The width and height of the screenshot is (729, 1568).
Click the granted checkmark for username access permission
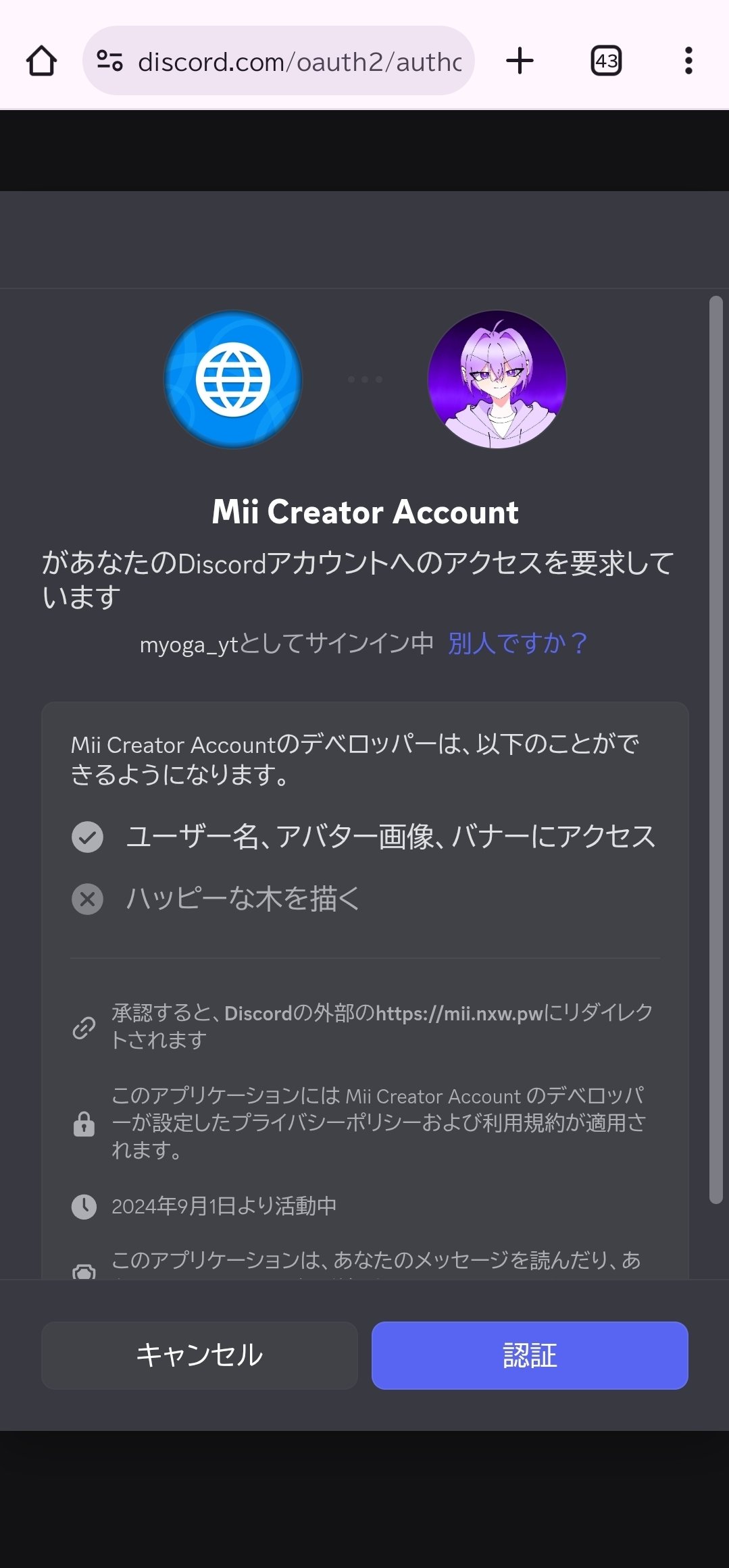87,837
